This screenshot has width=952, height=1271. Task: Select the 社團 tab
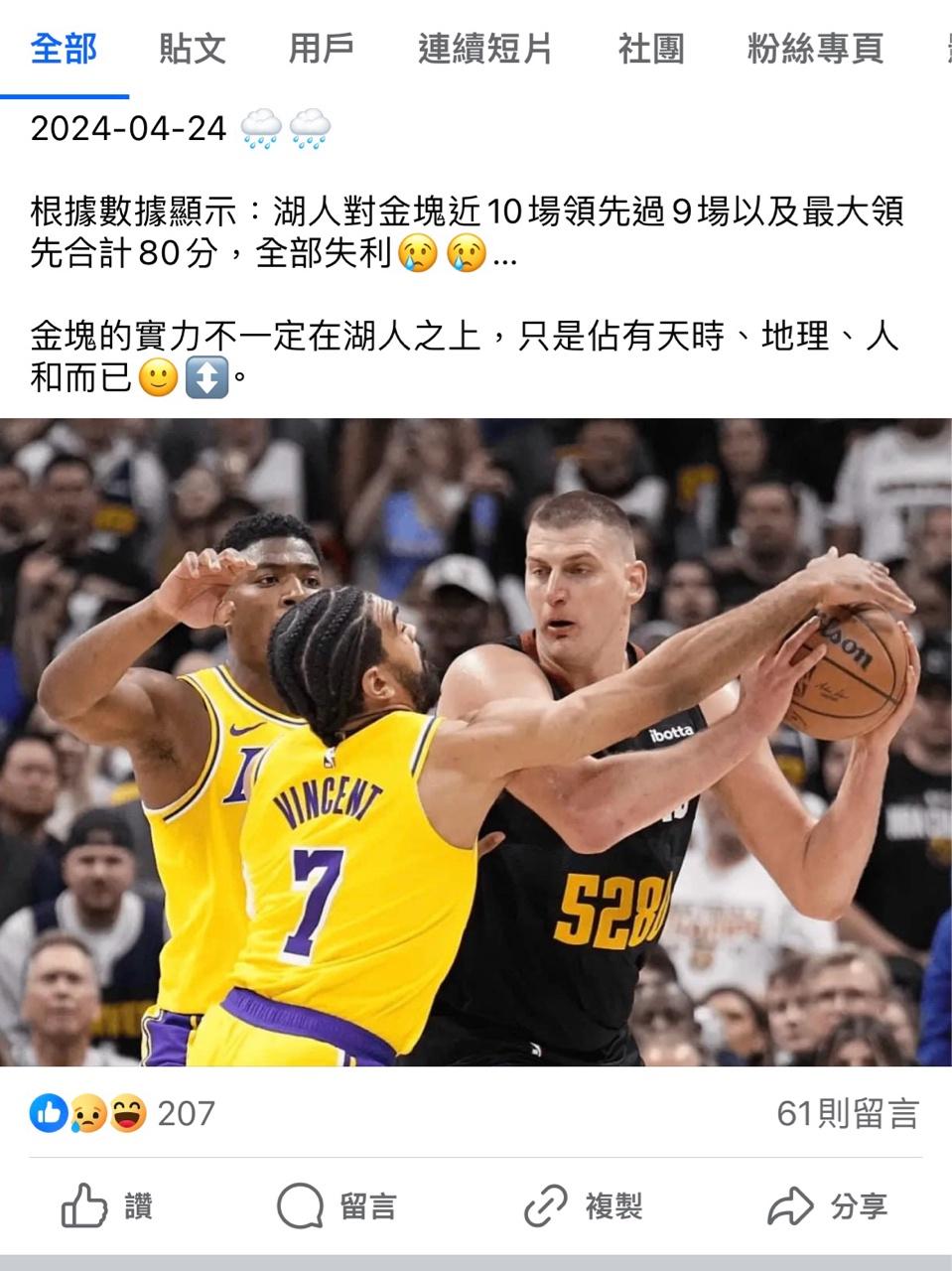651,49
